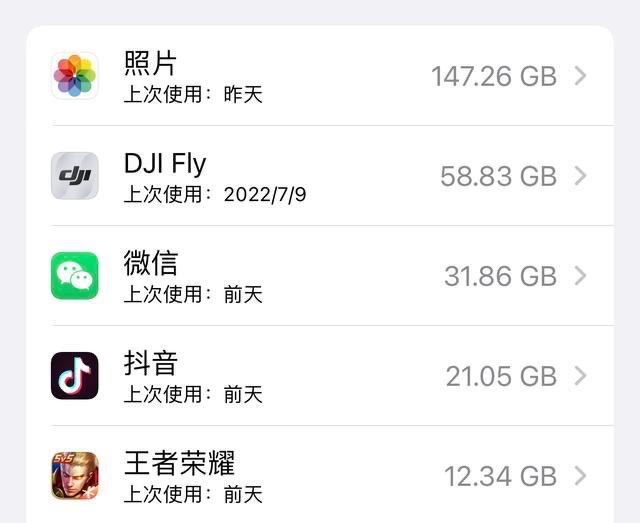Select the 抖音 storage row
The width and height of the screenshot is (640, 523).
pyautogui.click(x=320, y=376)
